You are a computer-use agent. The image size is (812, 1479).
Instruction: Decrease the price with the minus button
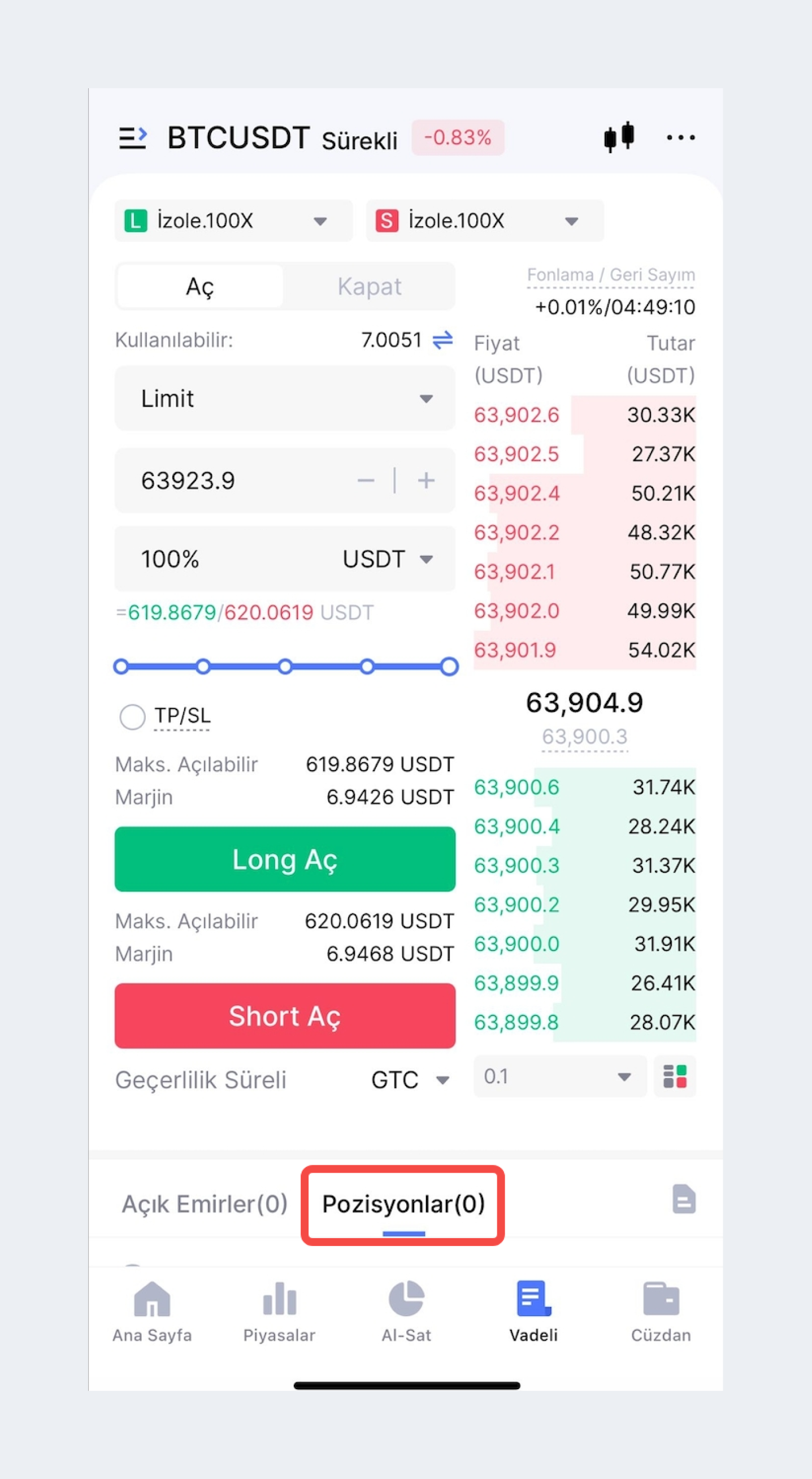tap(366, 481)
